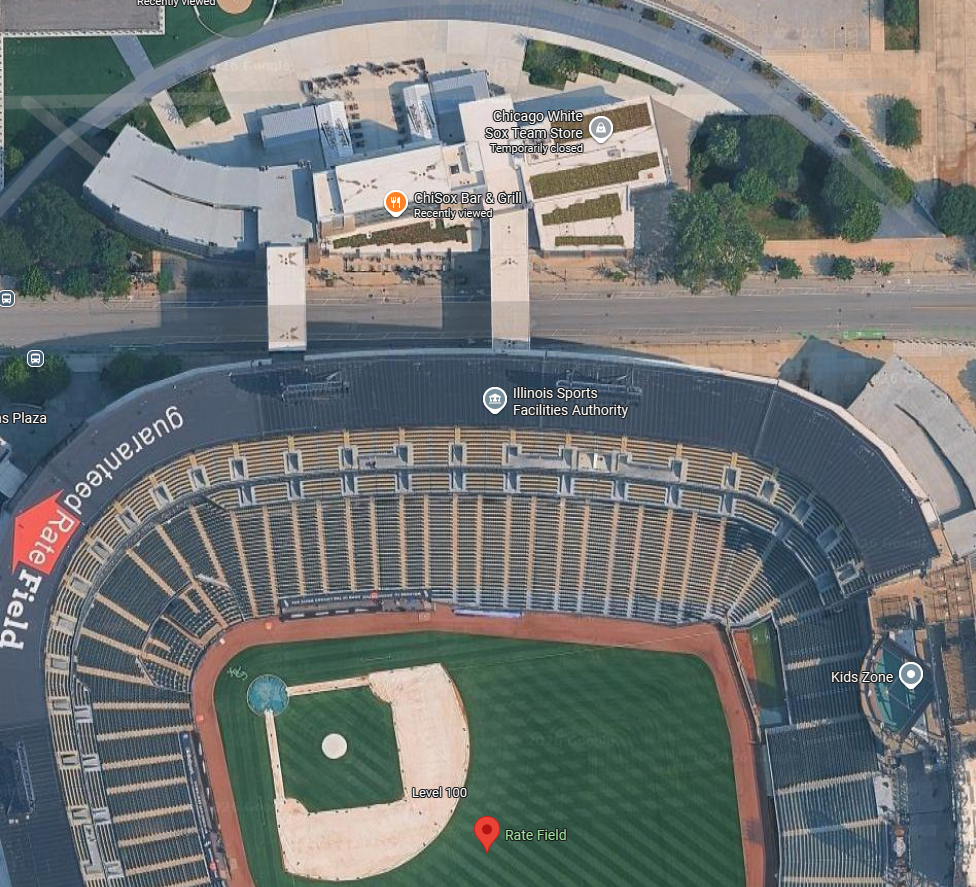Select the red Rate Field pin
This screenshot has height=887, width=976.
point(487,832)
